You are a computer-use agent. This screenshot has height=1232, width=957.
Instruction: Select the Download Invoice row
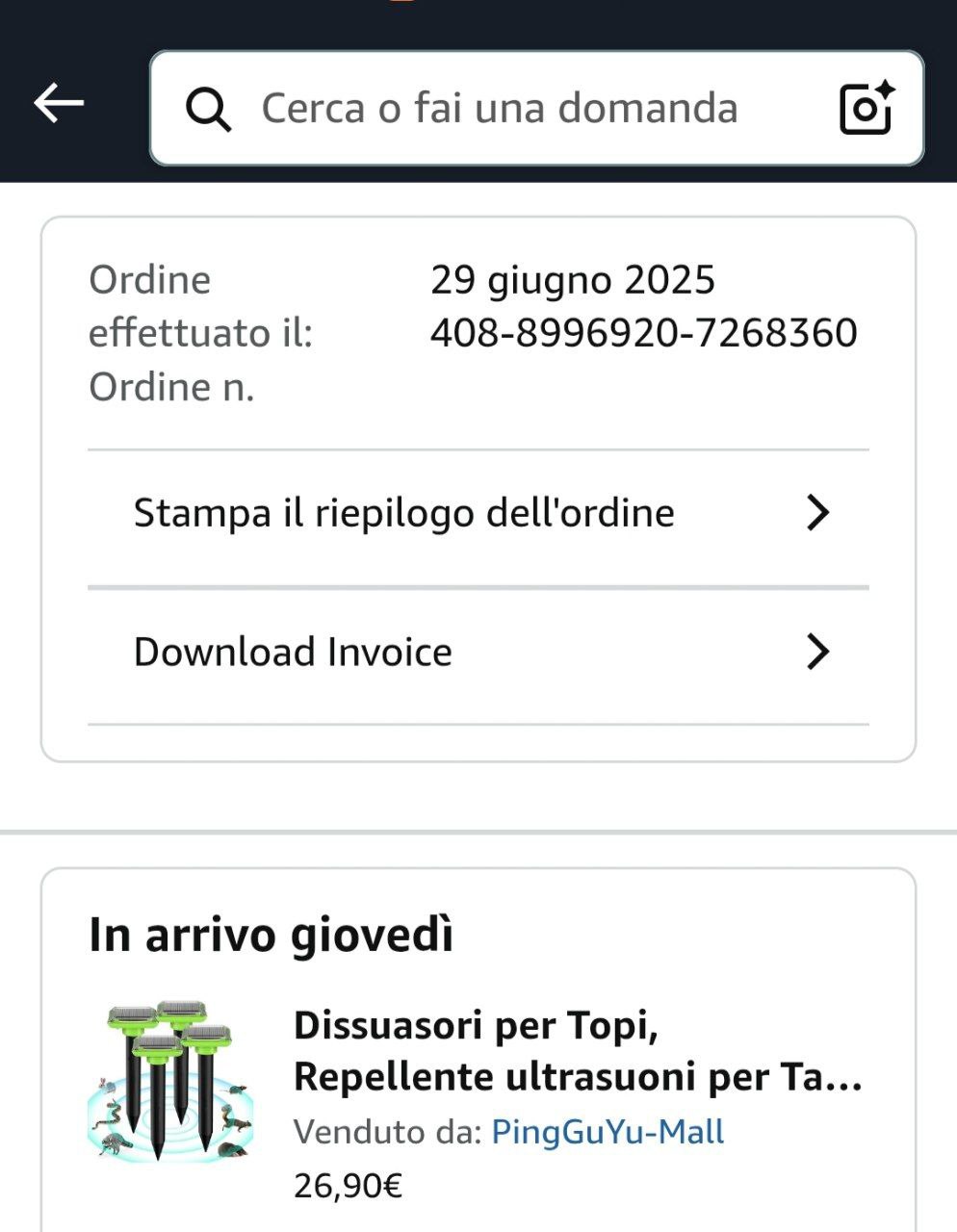478,653
